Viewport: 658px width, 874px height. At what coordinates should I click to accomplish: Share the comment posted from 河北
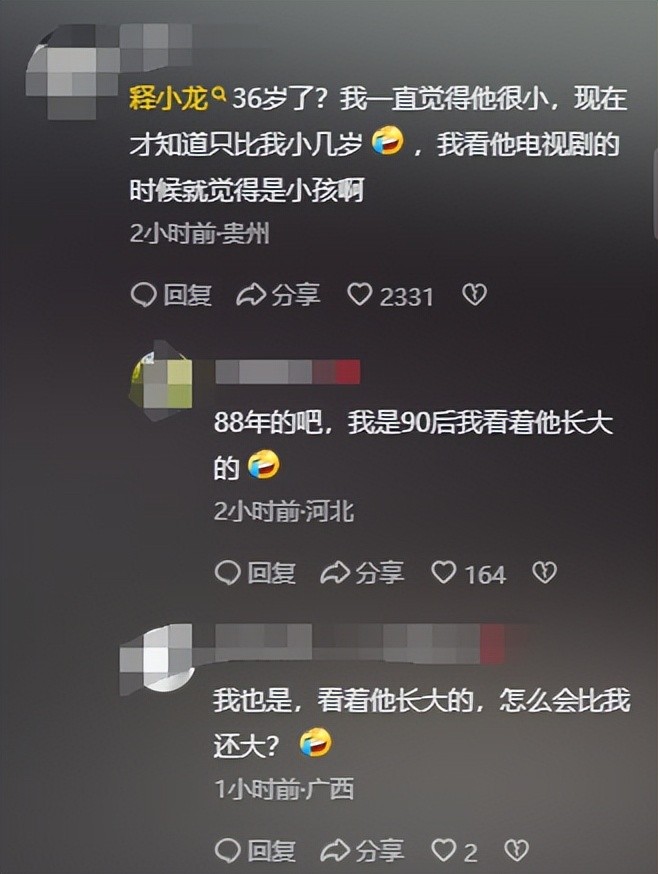(x=362, y=573)
